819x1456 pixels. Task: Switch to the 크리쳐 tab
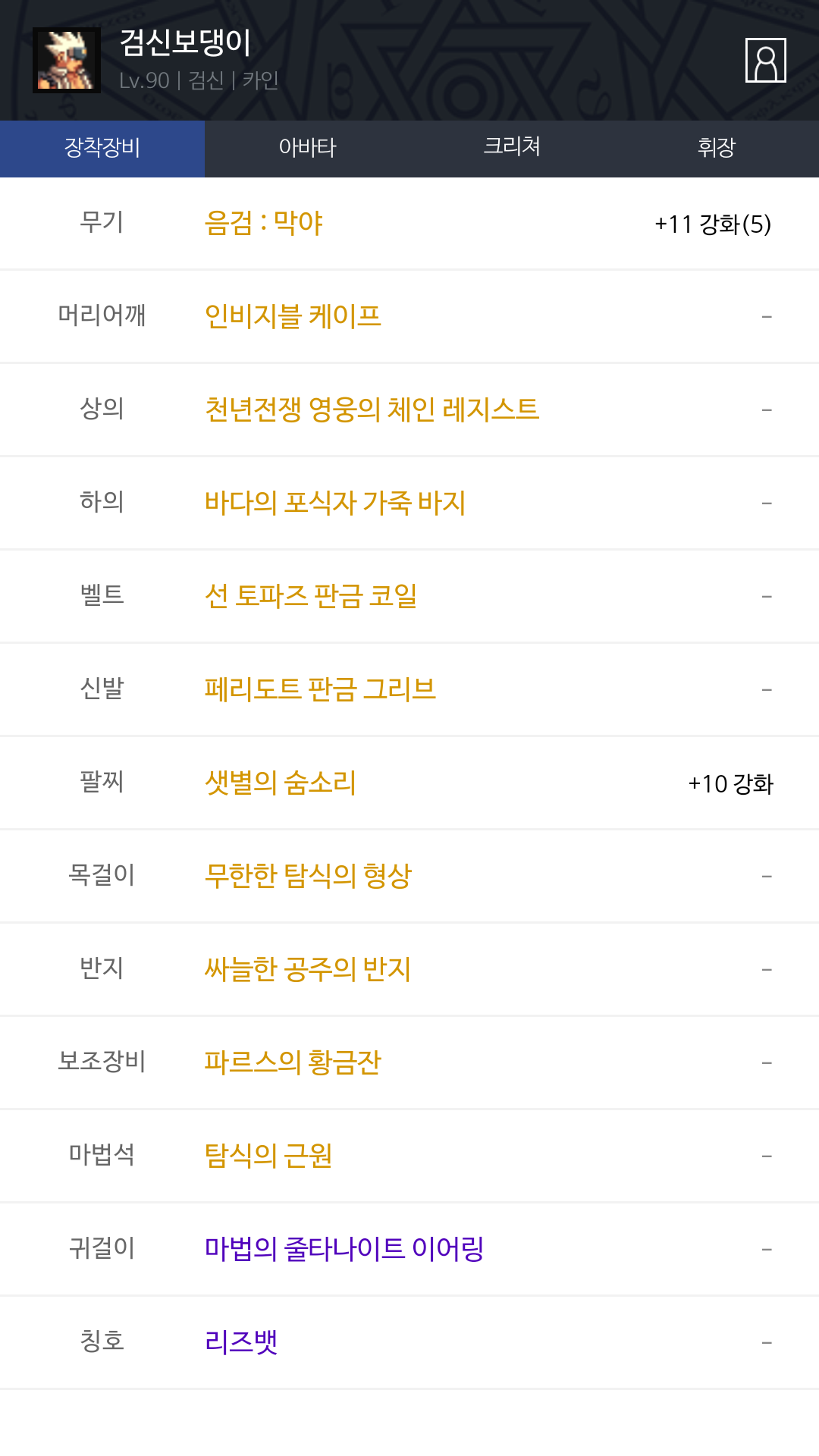(x=512, y=148)
